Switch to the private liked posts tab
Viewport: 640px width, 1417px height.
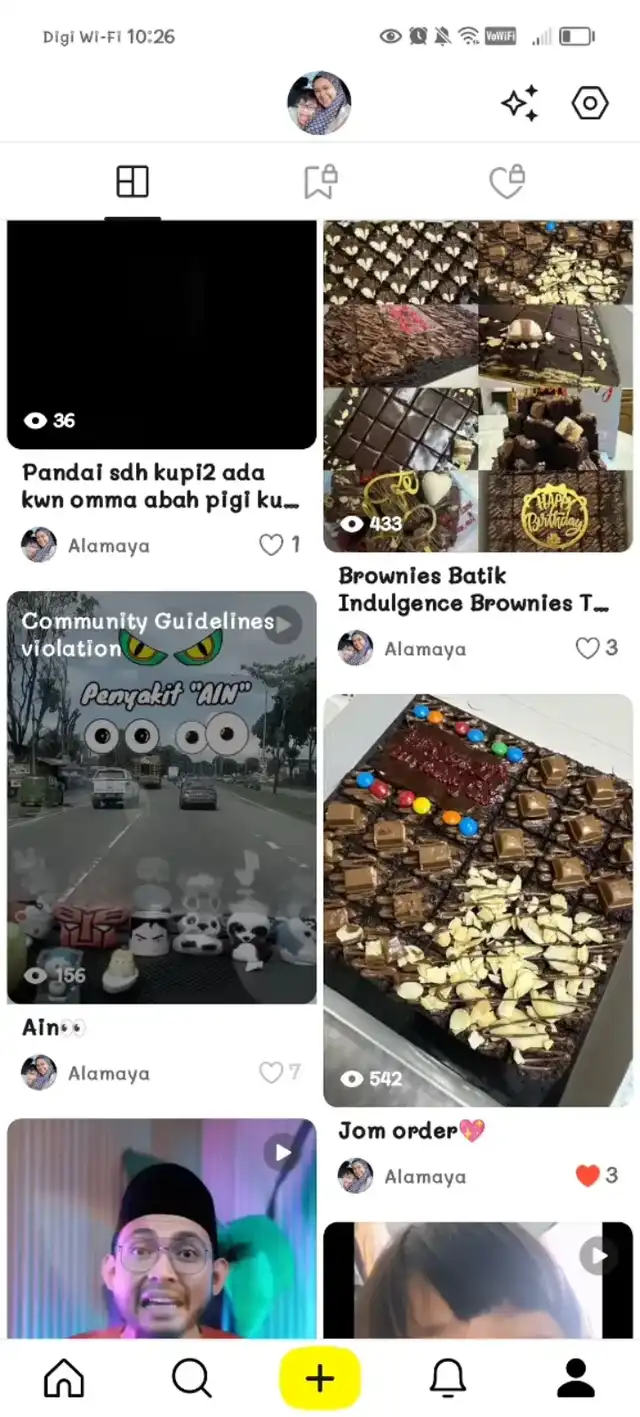[507, 181]
